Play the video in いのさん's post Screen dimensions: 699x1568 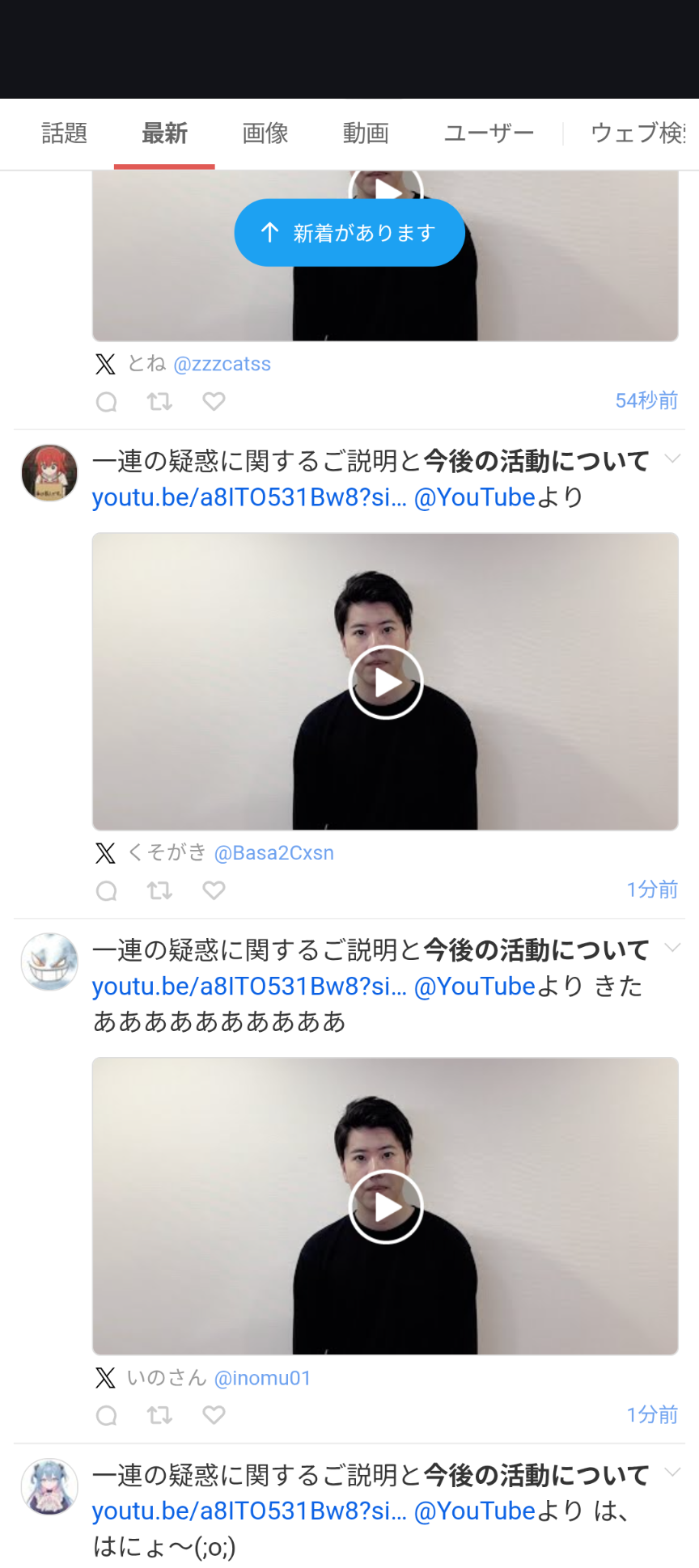point(386,1207)
